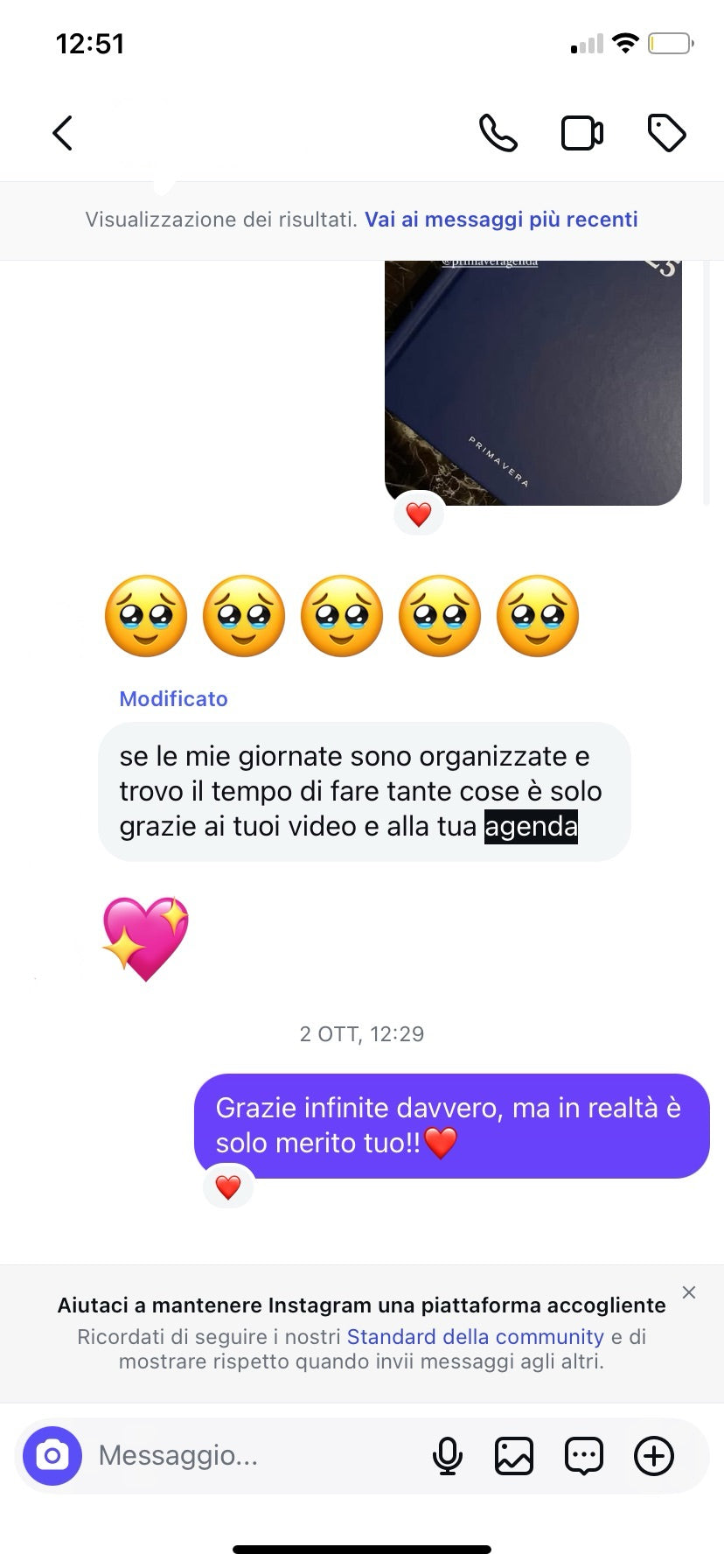724x1568 pixels.
Task: Go back from this conversation
Action: point(62,134)
